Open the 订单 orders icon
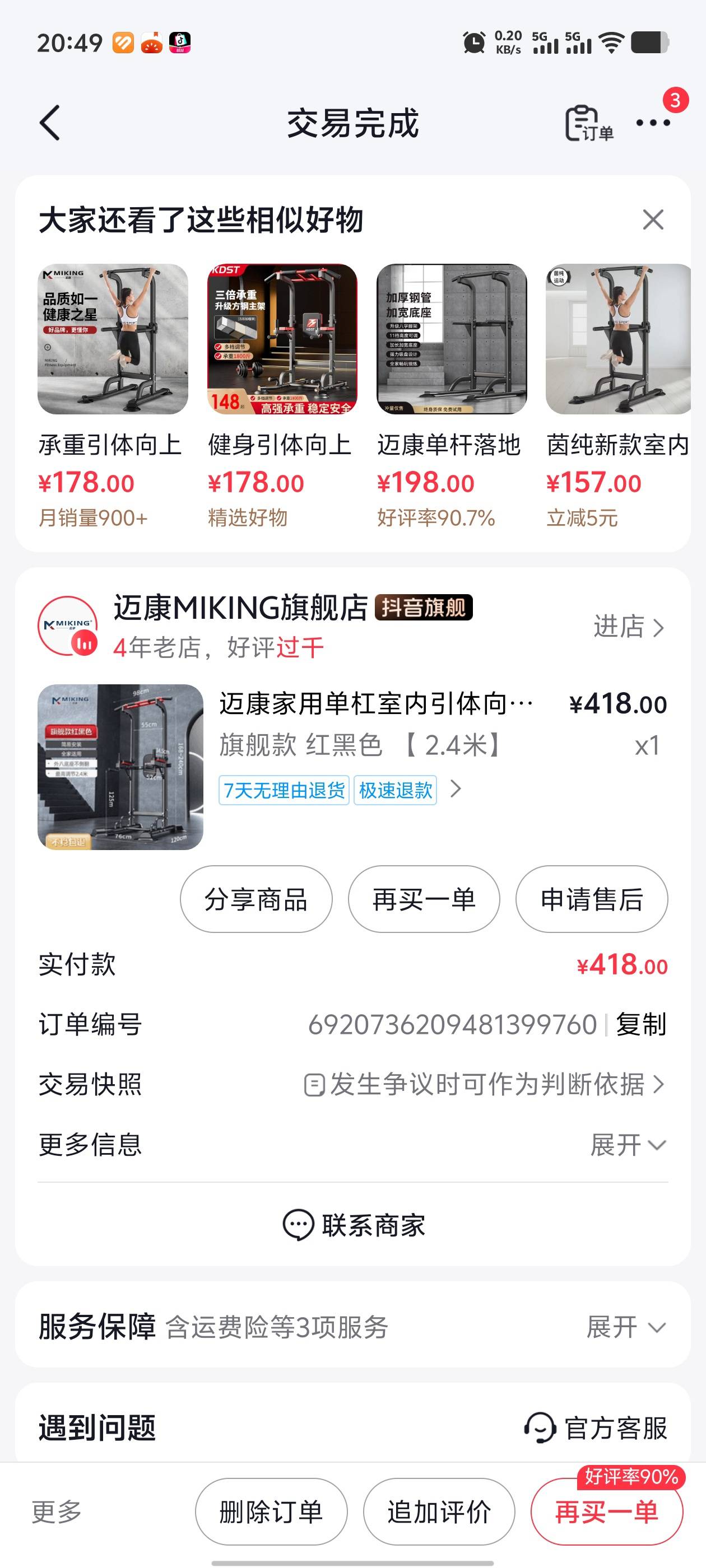The height and width of the screenshot is (1568, 706). pyautogui.click(x=588, y=123)
